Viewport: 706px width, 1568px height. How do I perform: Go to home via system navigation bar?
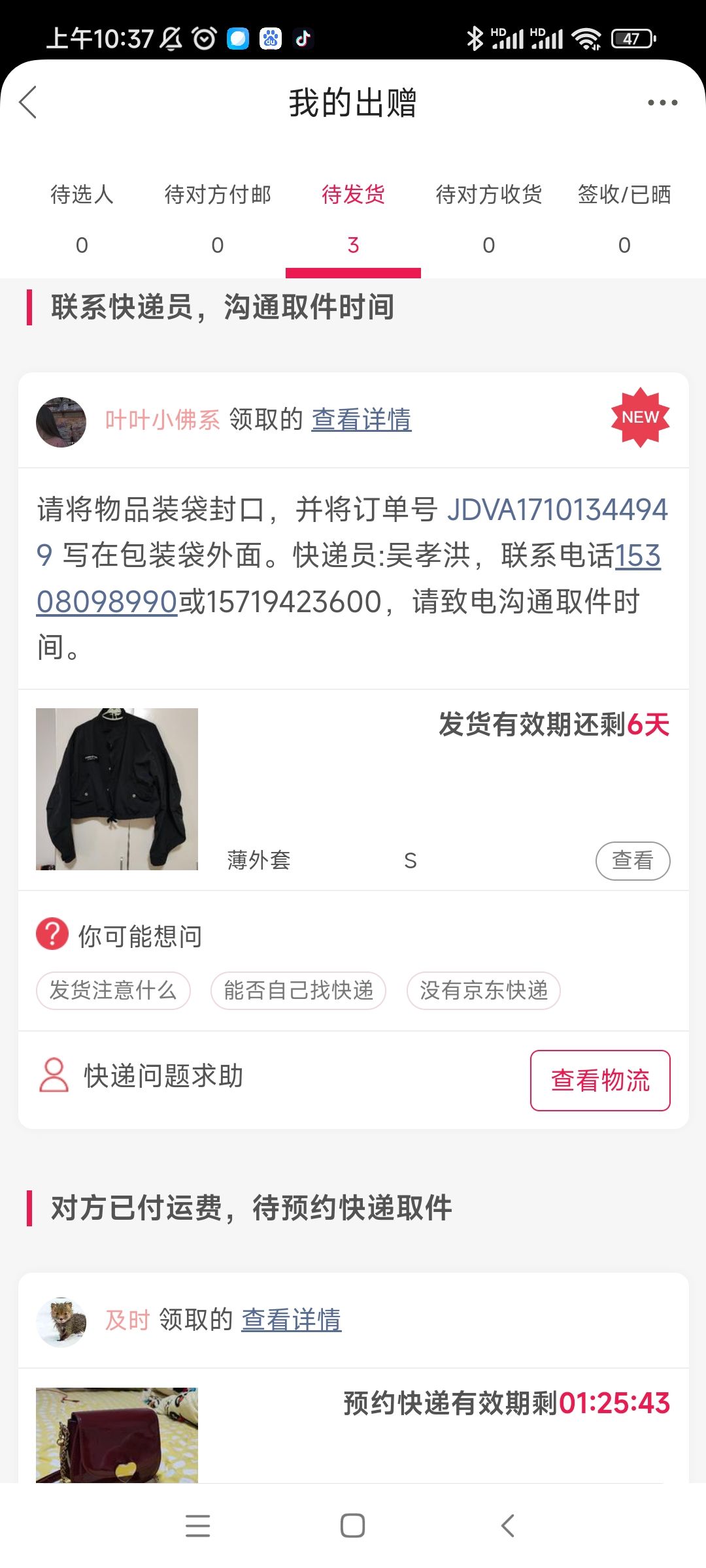coord(353,1526)
